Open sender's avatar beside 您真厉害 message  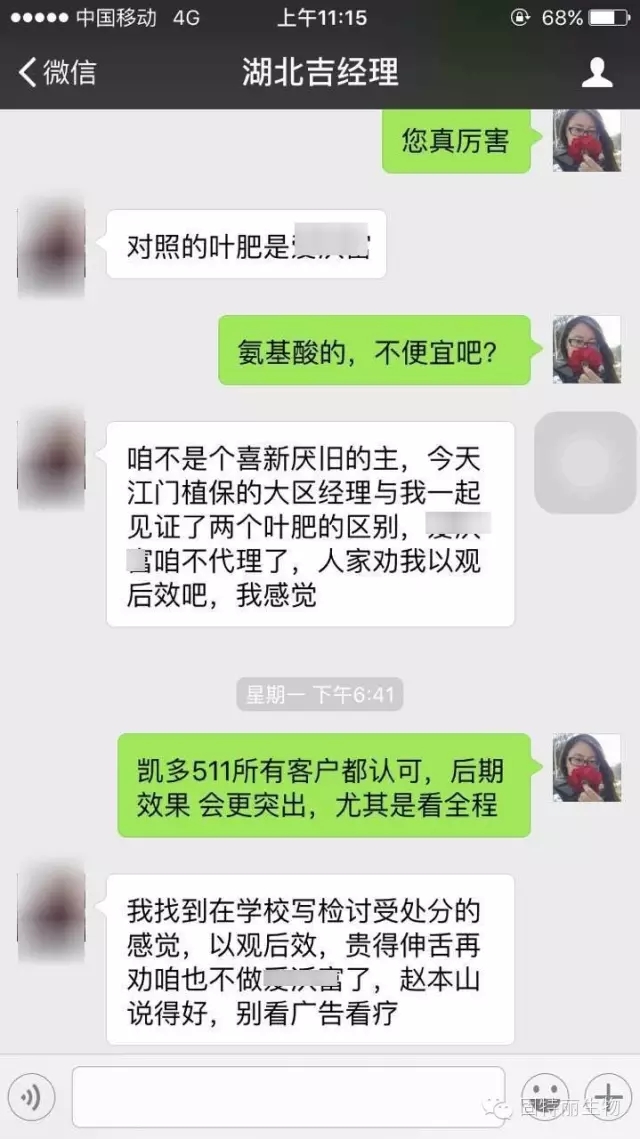coord(586,140)
